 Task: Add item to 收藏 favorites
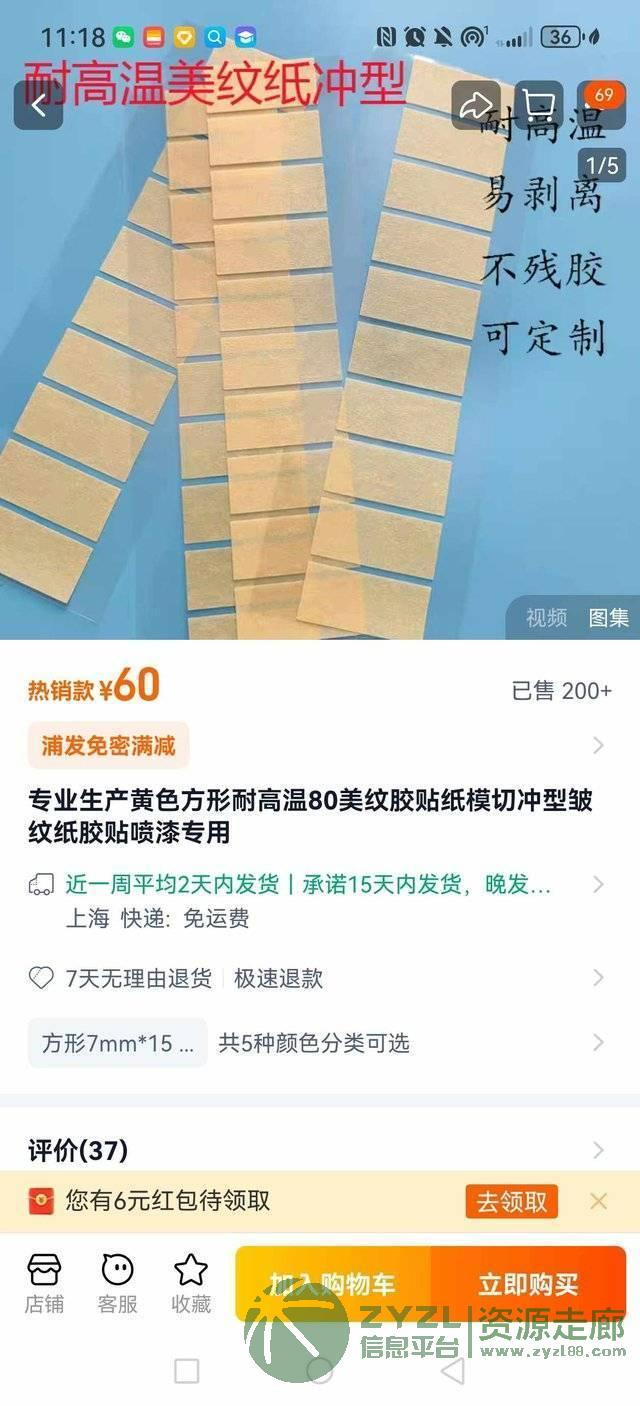(190, 1283)
